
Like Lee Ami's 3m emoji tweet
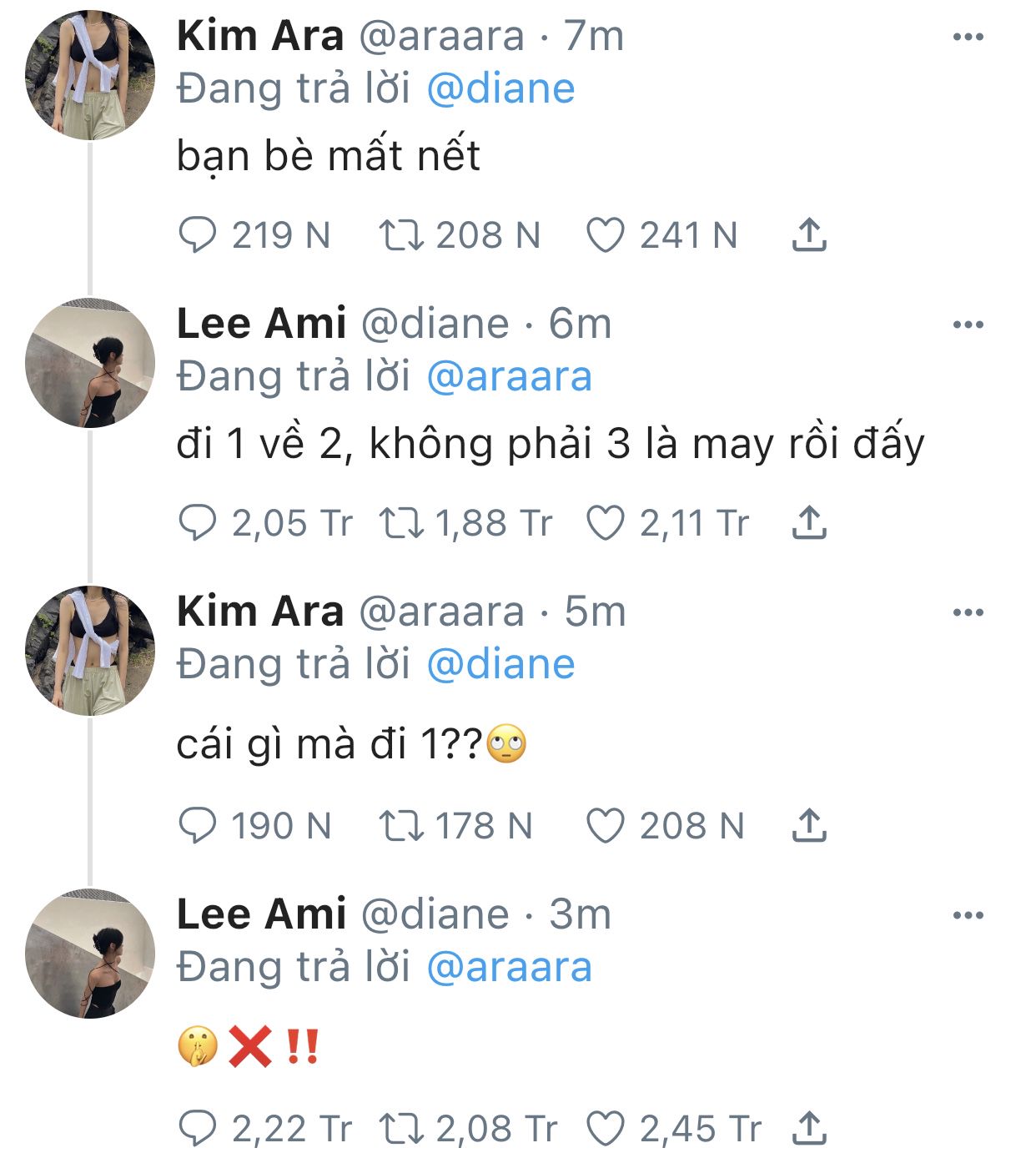pyautogui.click(x=606, y=1129)
